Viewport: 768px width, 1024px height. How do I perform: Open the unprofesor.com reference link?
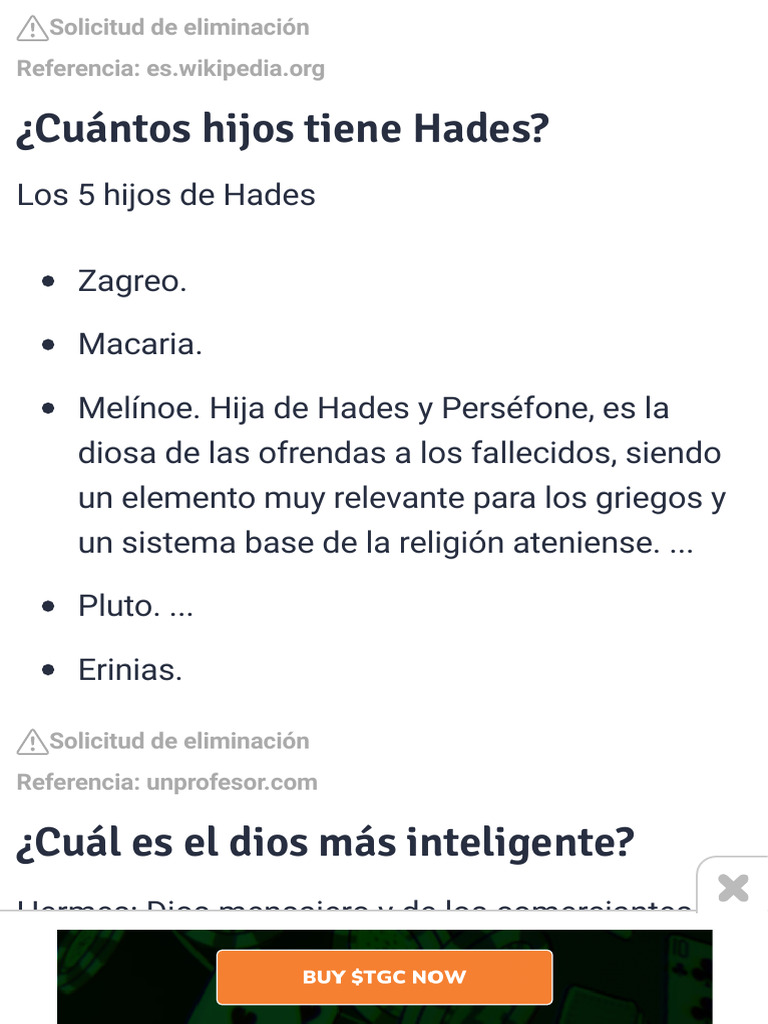232,782
